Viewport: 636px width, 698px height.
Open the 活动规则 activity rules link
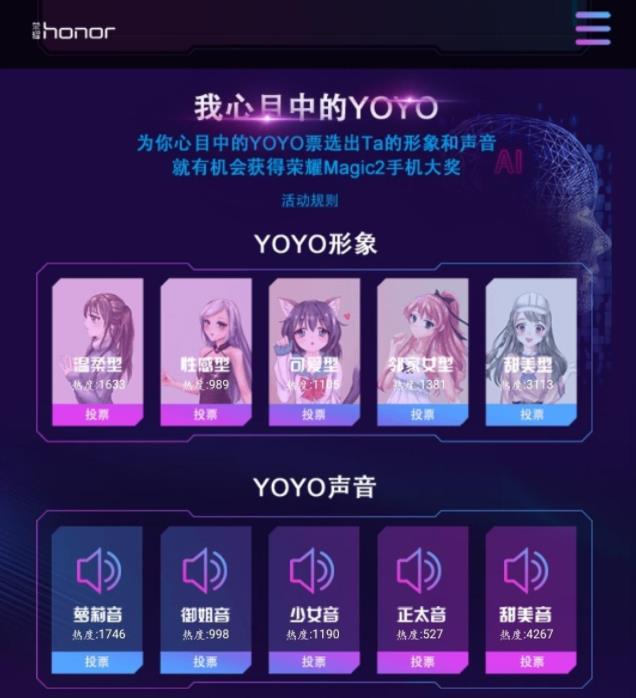pos(310,200)
